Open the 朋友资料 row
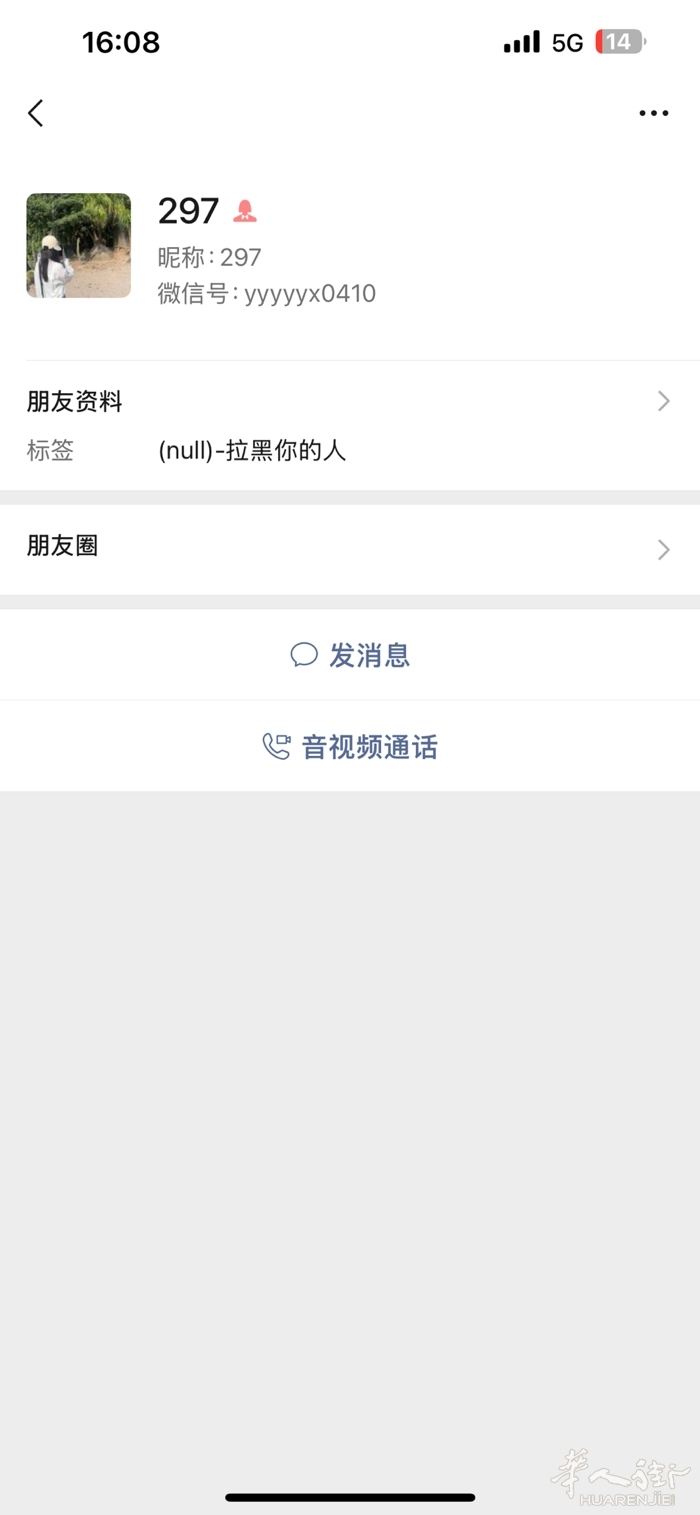 349,402
